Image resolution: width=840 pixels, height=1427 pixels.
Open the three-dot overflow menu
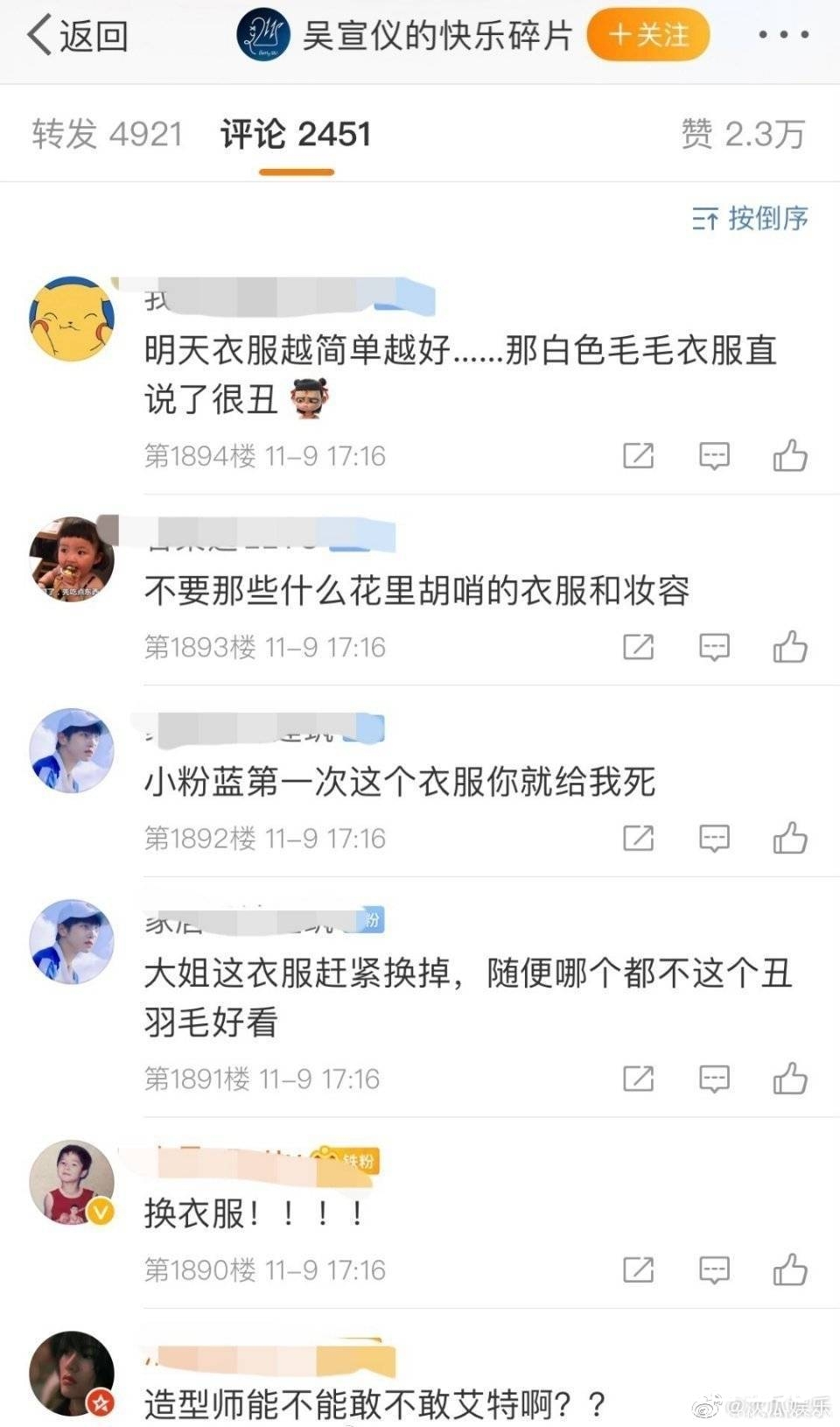point(783,35)
